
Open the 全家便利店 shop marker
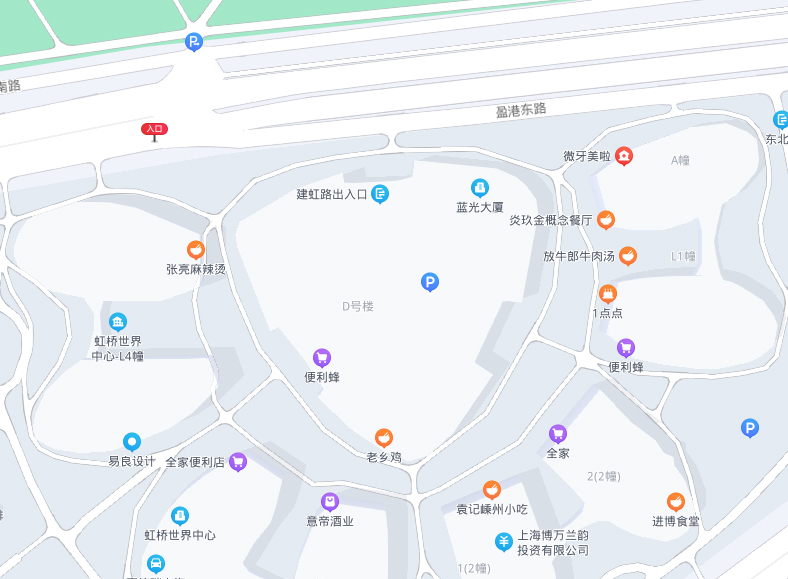pyautogui.click(x=238, y=462)
